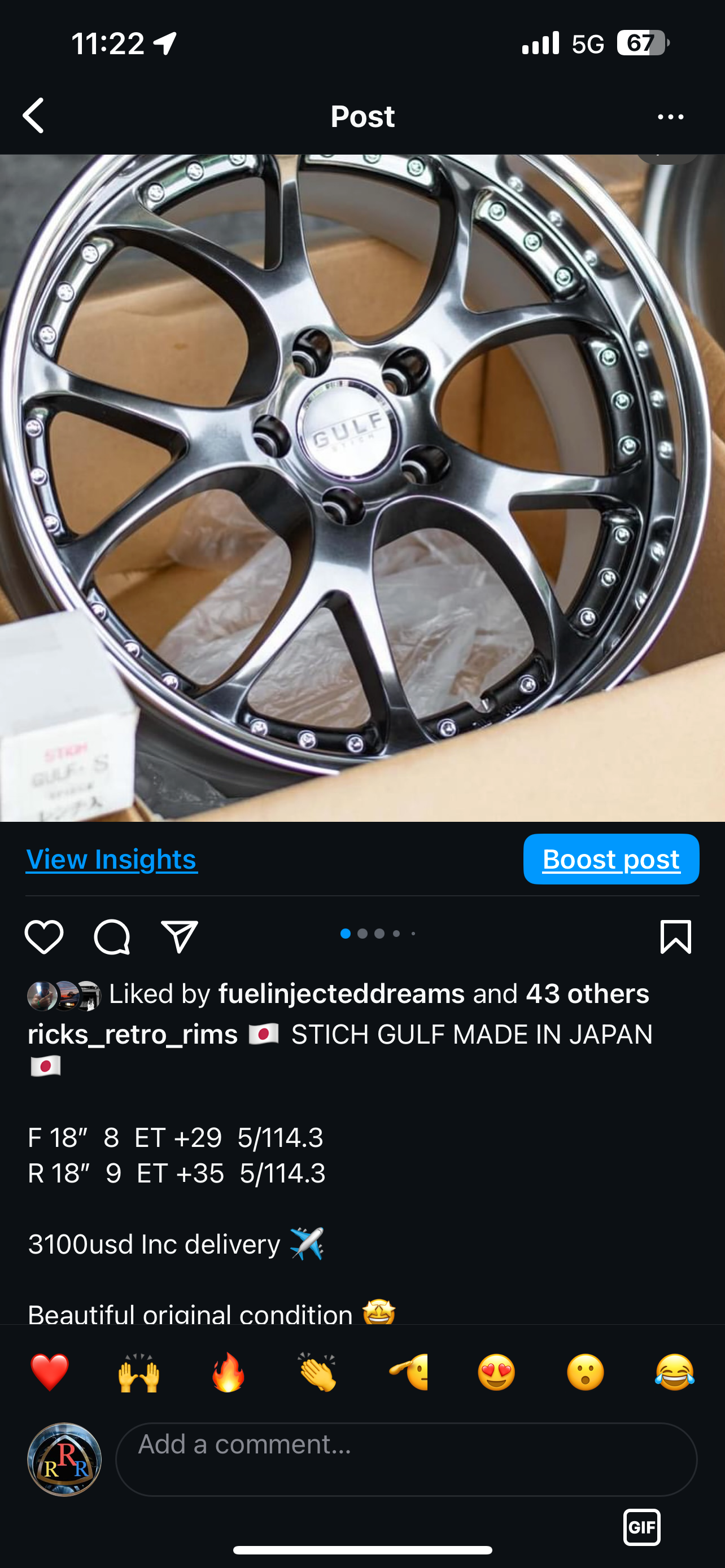Pick the surprised face emoji

click(586, 1373)
